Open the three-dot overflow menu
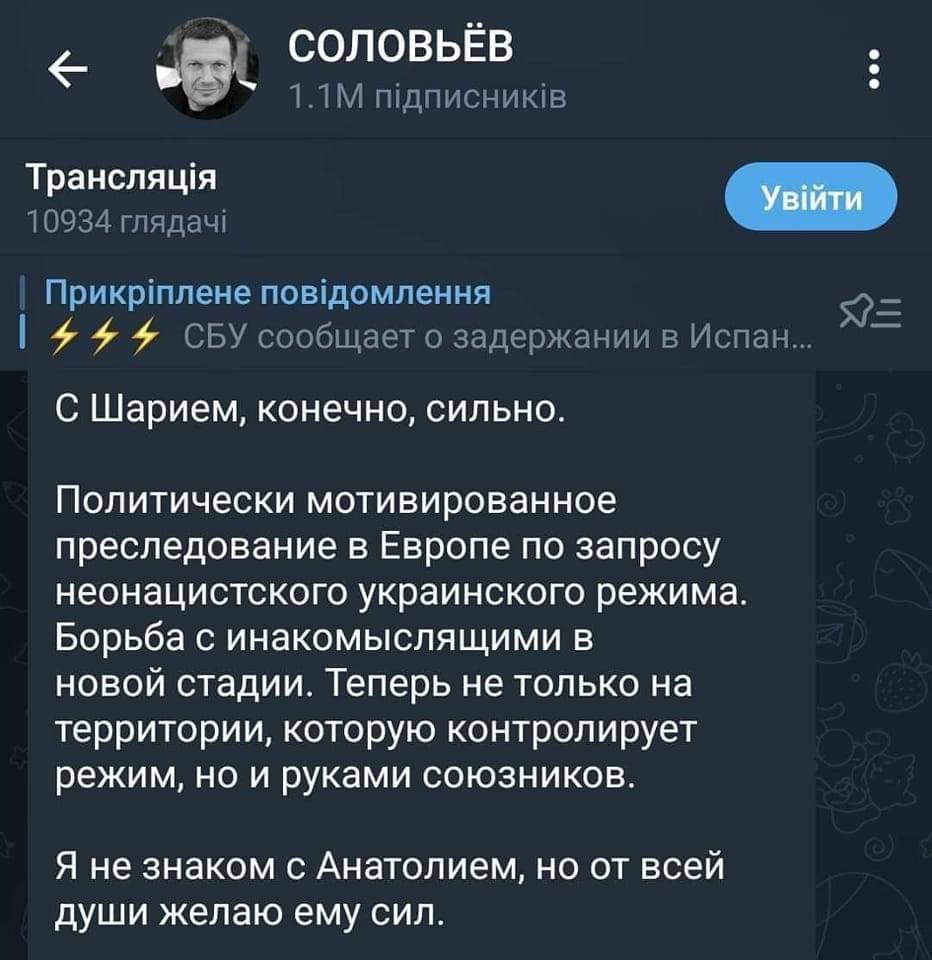Screen dimensions: 932x960 (x=875, y=70)
